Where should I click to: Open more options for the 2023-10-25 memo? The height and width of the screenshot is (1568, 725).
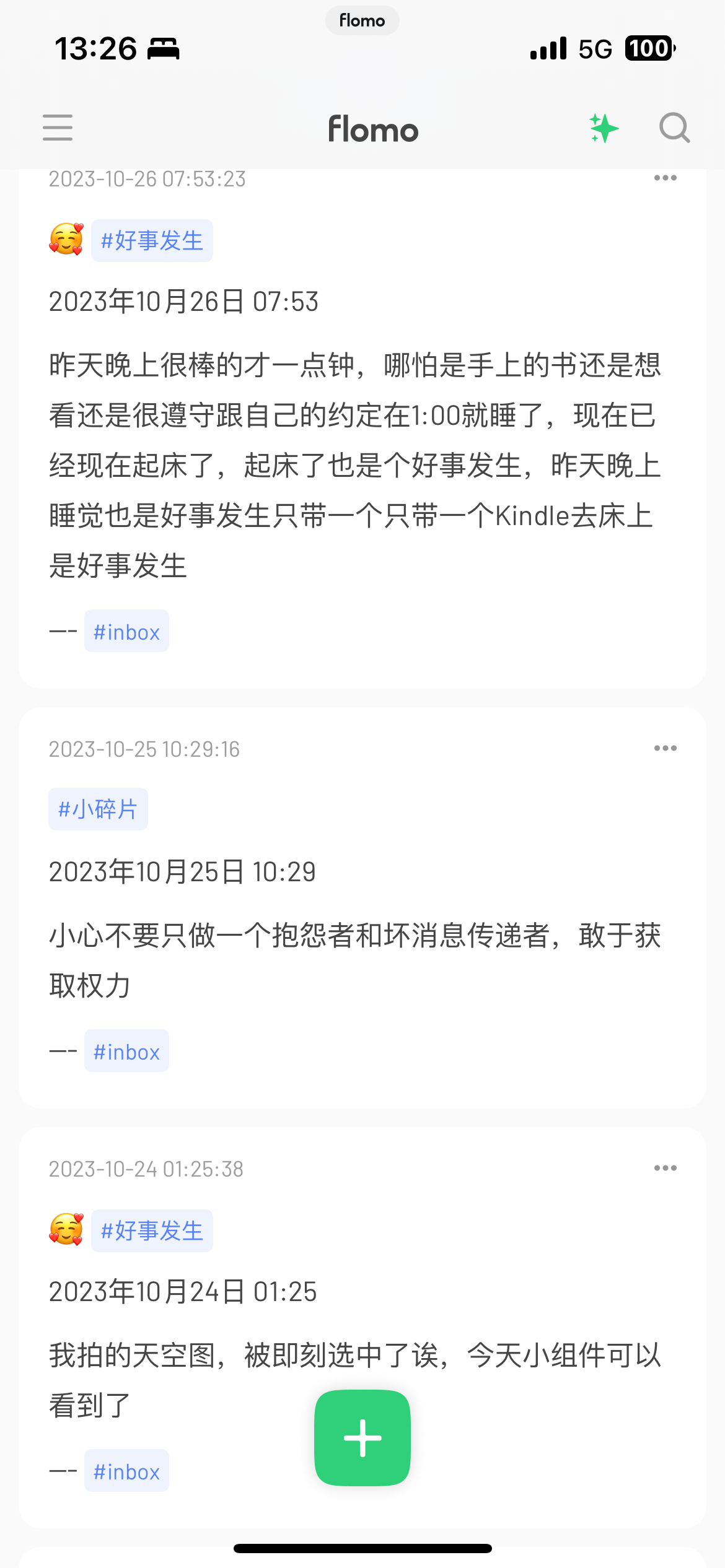(665, 748)
